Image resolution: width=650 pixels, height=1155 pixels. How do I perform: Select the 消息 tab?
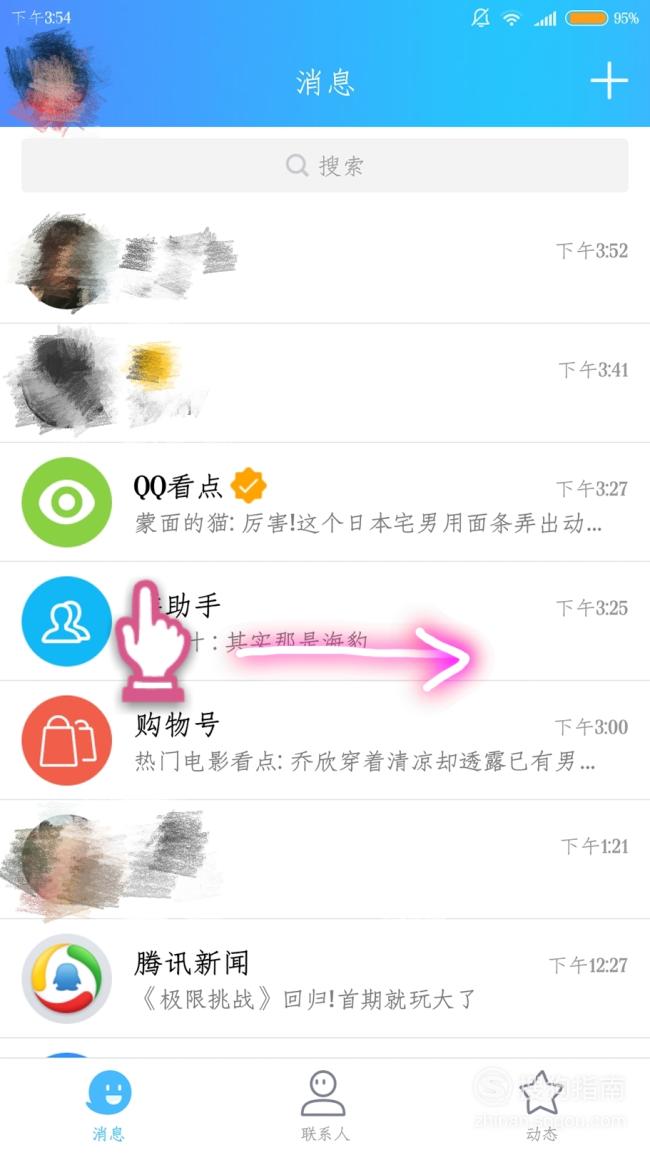tap(108, 1106)
